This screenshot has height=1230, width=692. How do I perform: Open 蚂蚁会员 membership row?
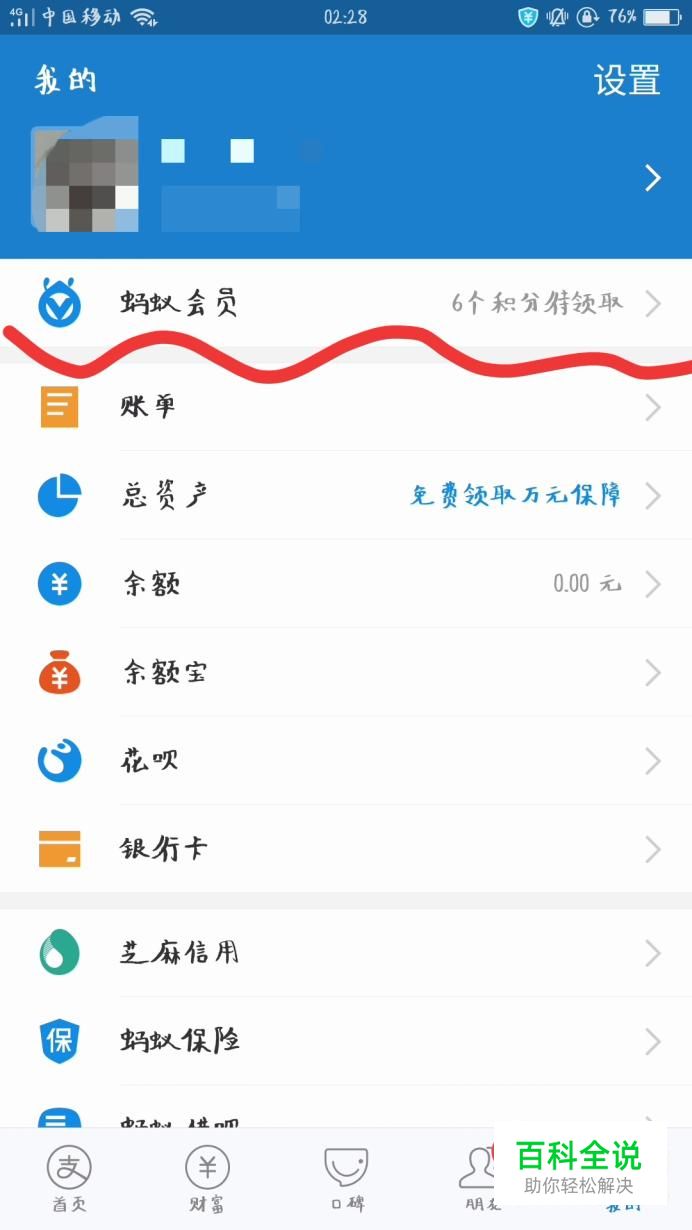(345, 303)
